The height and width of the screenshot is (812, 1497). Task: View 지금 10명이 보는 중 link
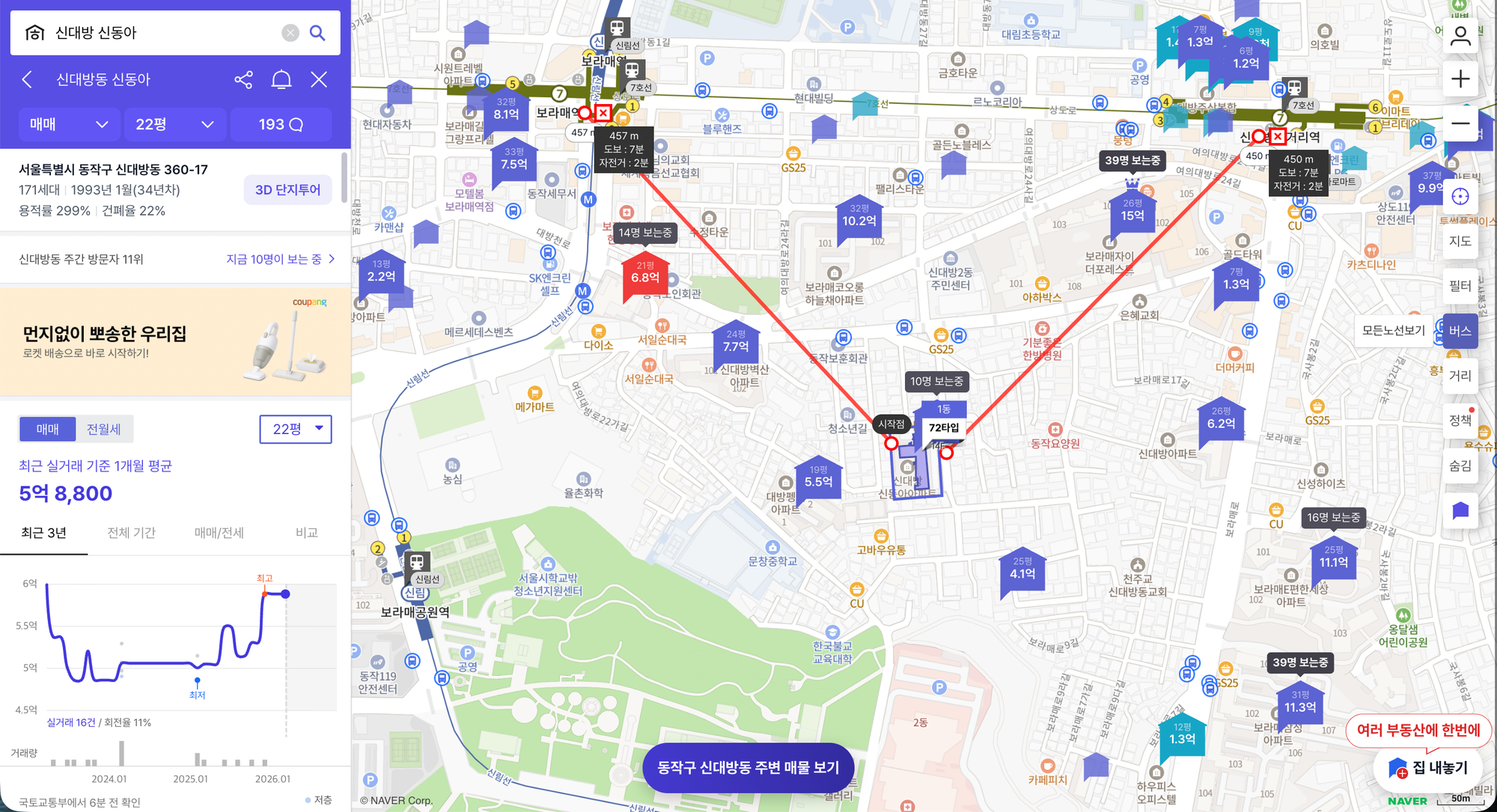click(280, 259)
